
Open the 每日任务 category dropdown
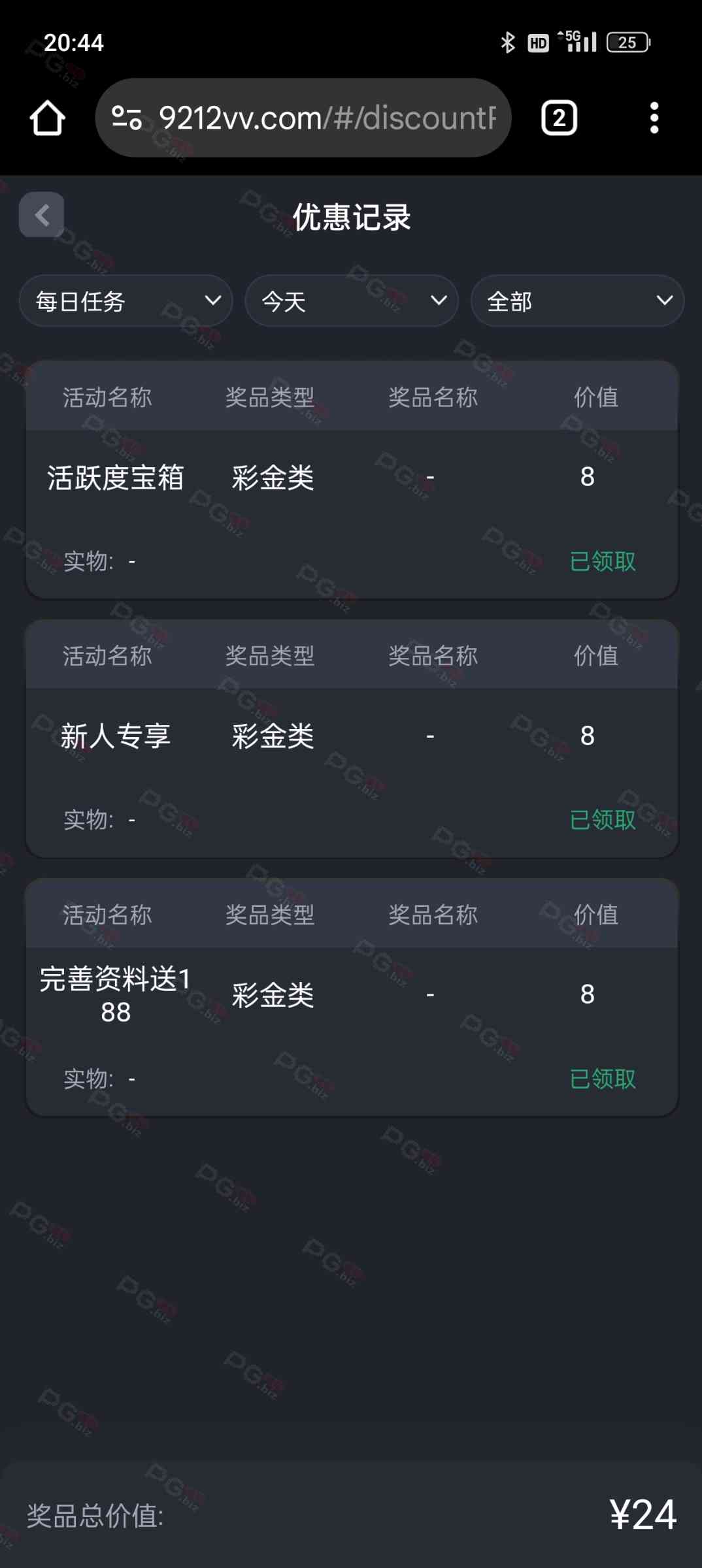pyautogui.click(x=125, y=301)
